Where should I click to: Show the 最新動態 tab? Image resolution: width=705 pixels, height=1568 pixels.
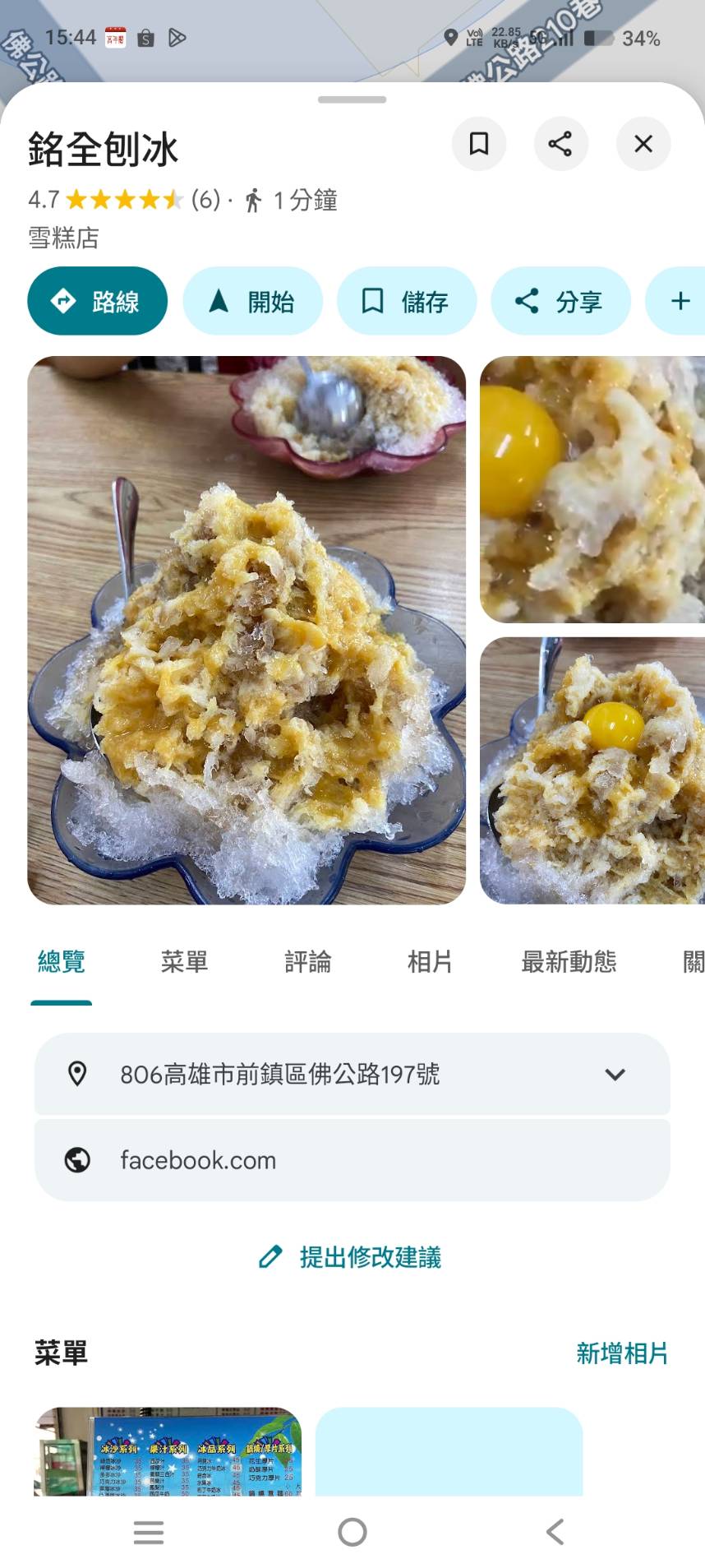[x=569, y=961]
